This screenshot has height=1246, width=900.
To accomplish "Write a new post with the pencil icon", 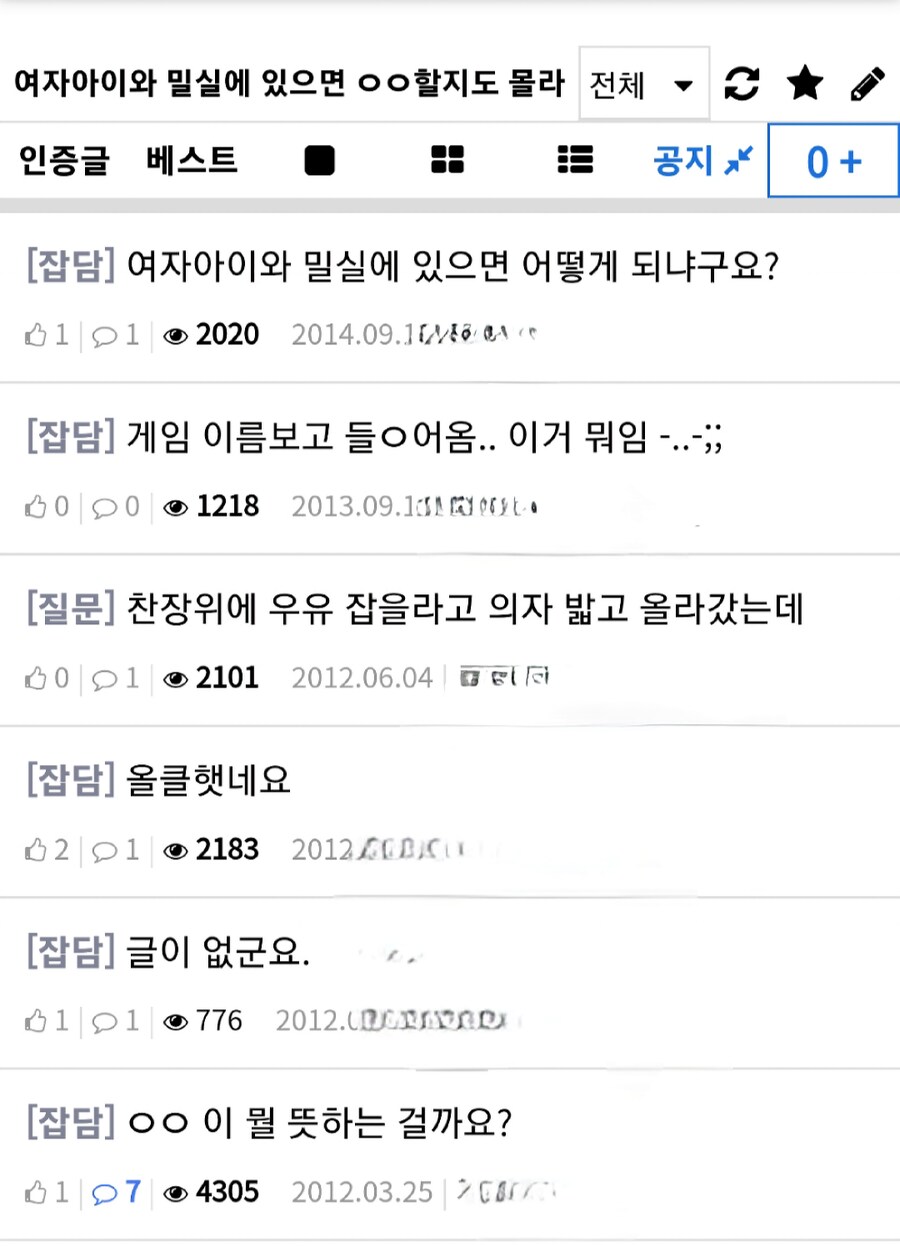I will (x=866, y=84).
